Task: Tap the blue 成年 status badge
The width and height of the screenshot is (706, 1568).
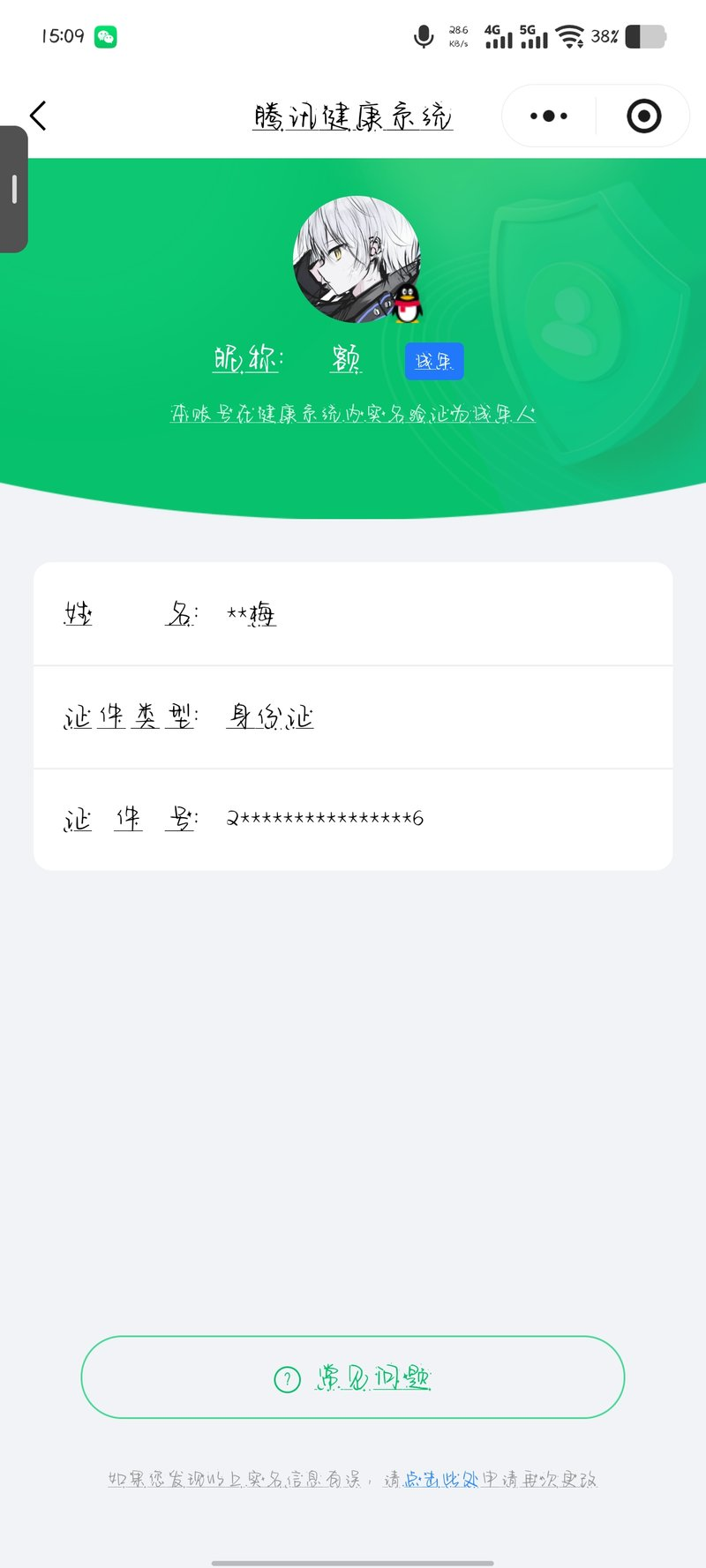Action: coord(433,362)
